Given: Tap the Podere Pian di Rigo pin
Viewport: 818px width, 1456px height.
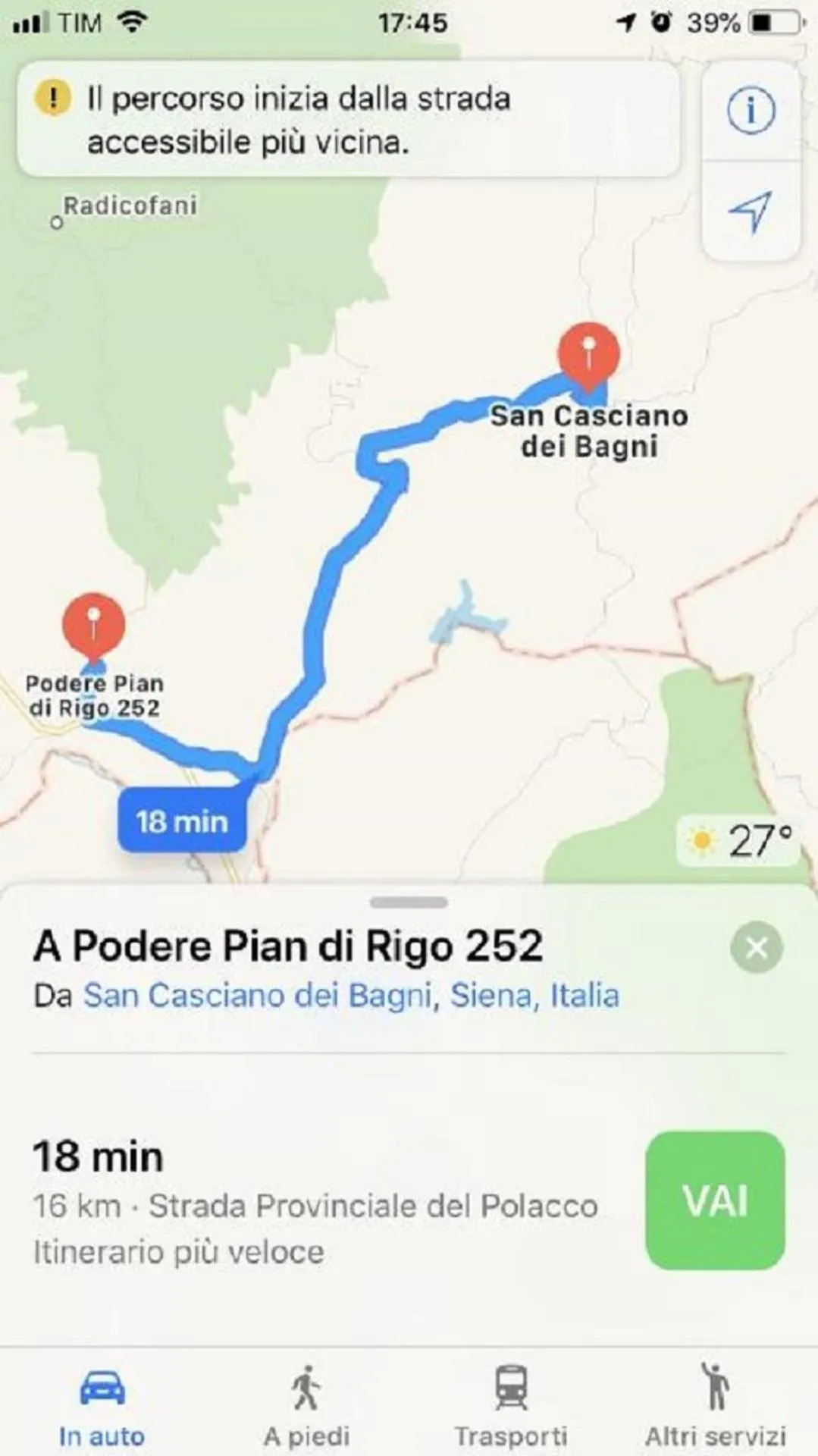Looking at the screenshot, I should tap(93, 626).
